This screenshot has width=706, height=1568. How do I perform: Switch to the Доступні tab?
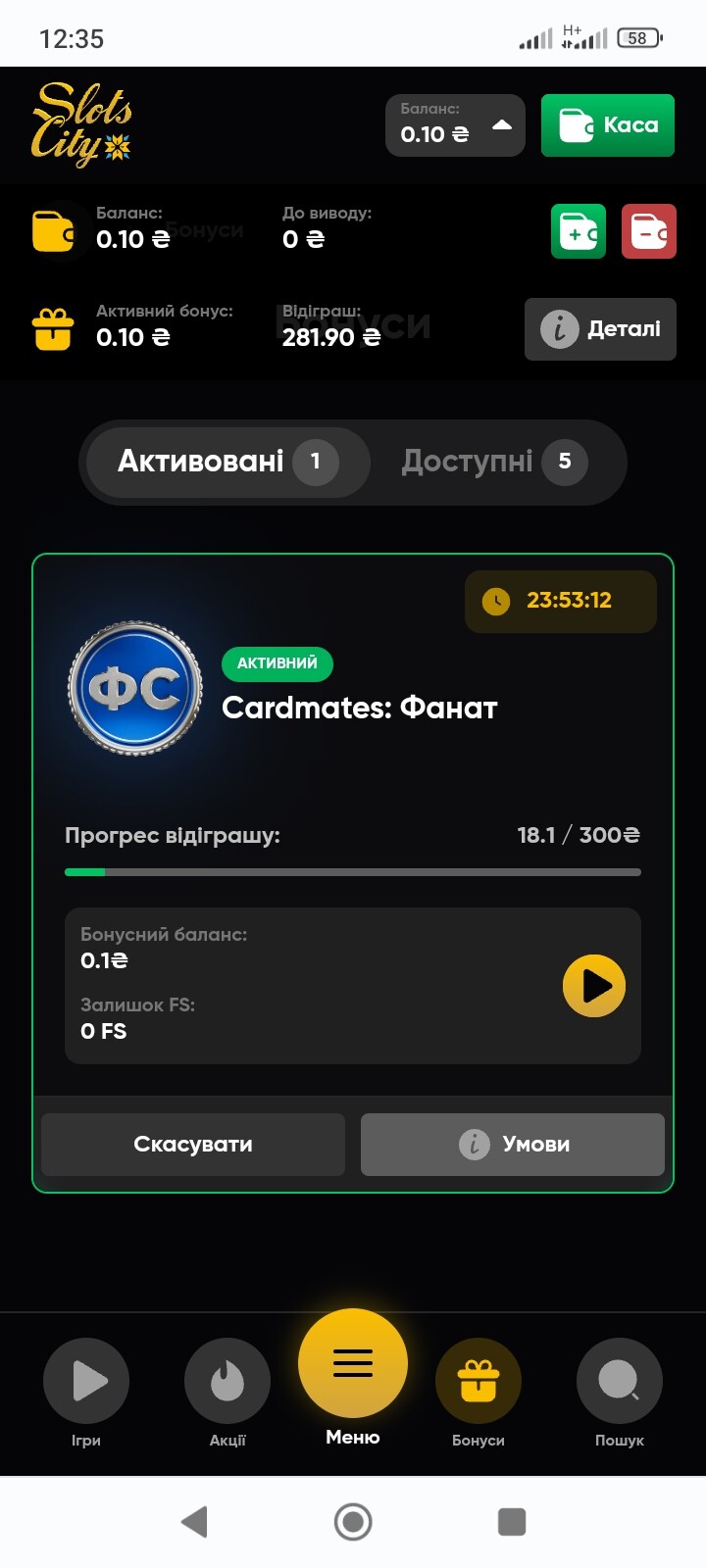[x=494, y=462]
